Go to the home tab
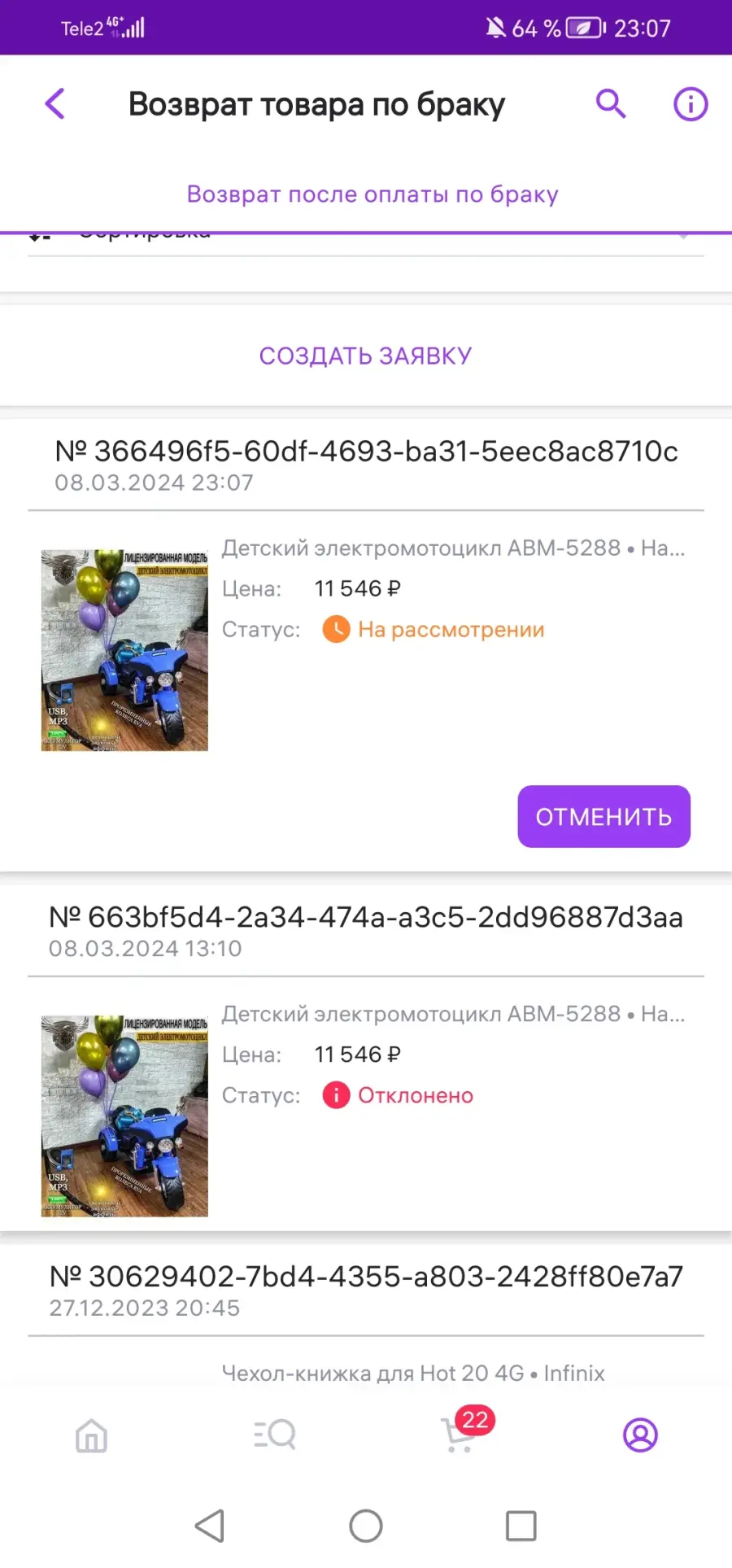 (91, 1435)
